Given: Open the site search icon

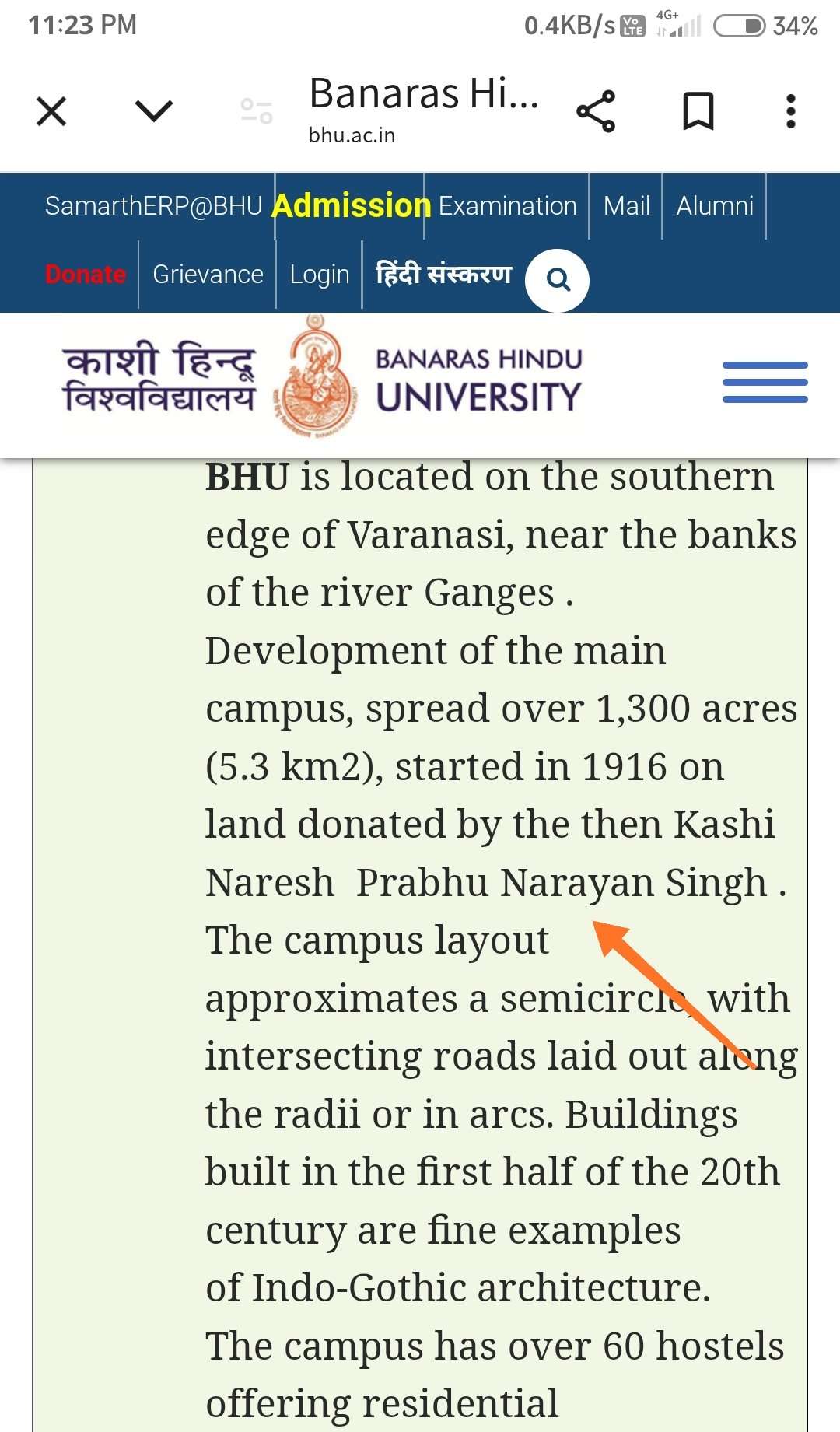Looking at the screenshot, I should tap(557, 280).
